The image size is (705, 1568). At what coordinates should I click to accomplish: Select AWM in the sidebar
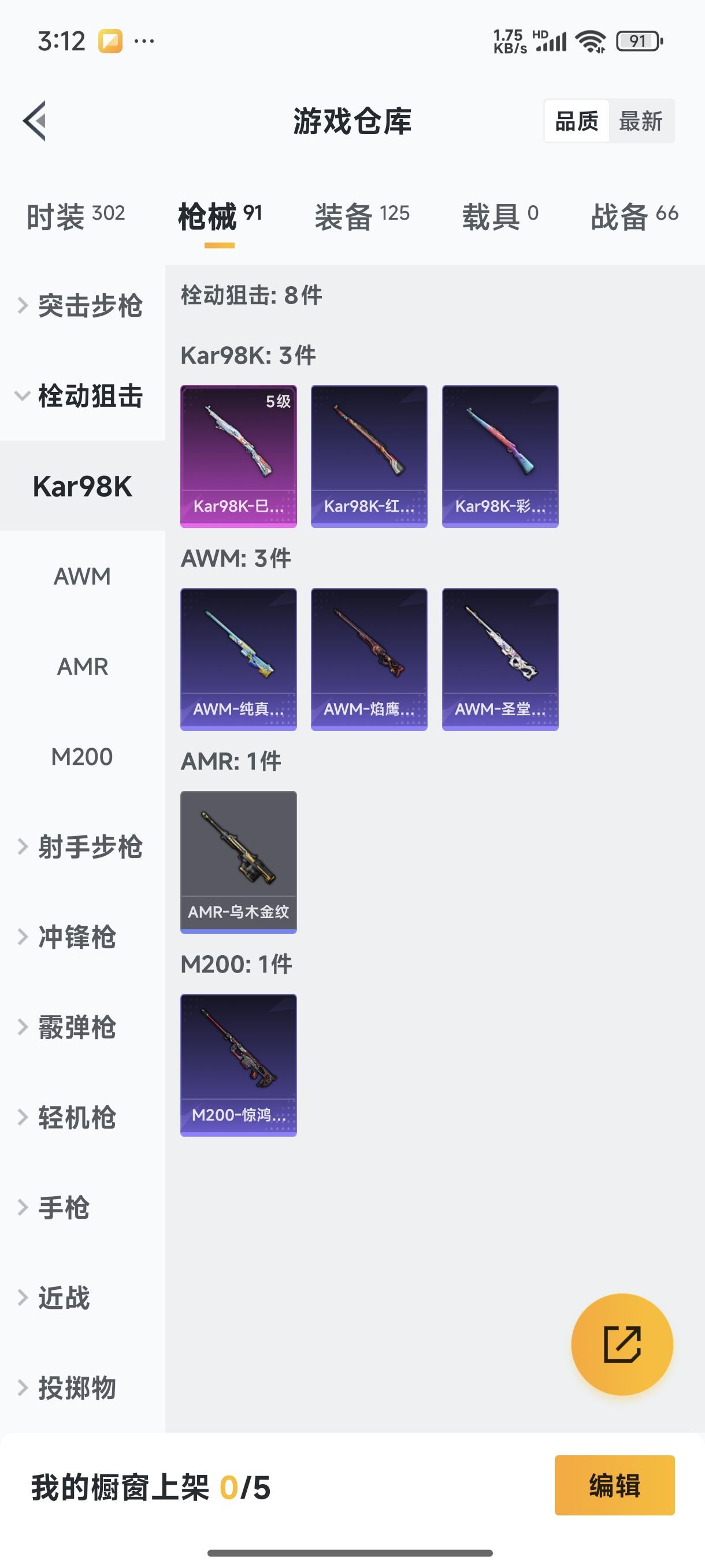click(83, 576)
